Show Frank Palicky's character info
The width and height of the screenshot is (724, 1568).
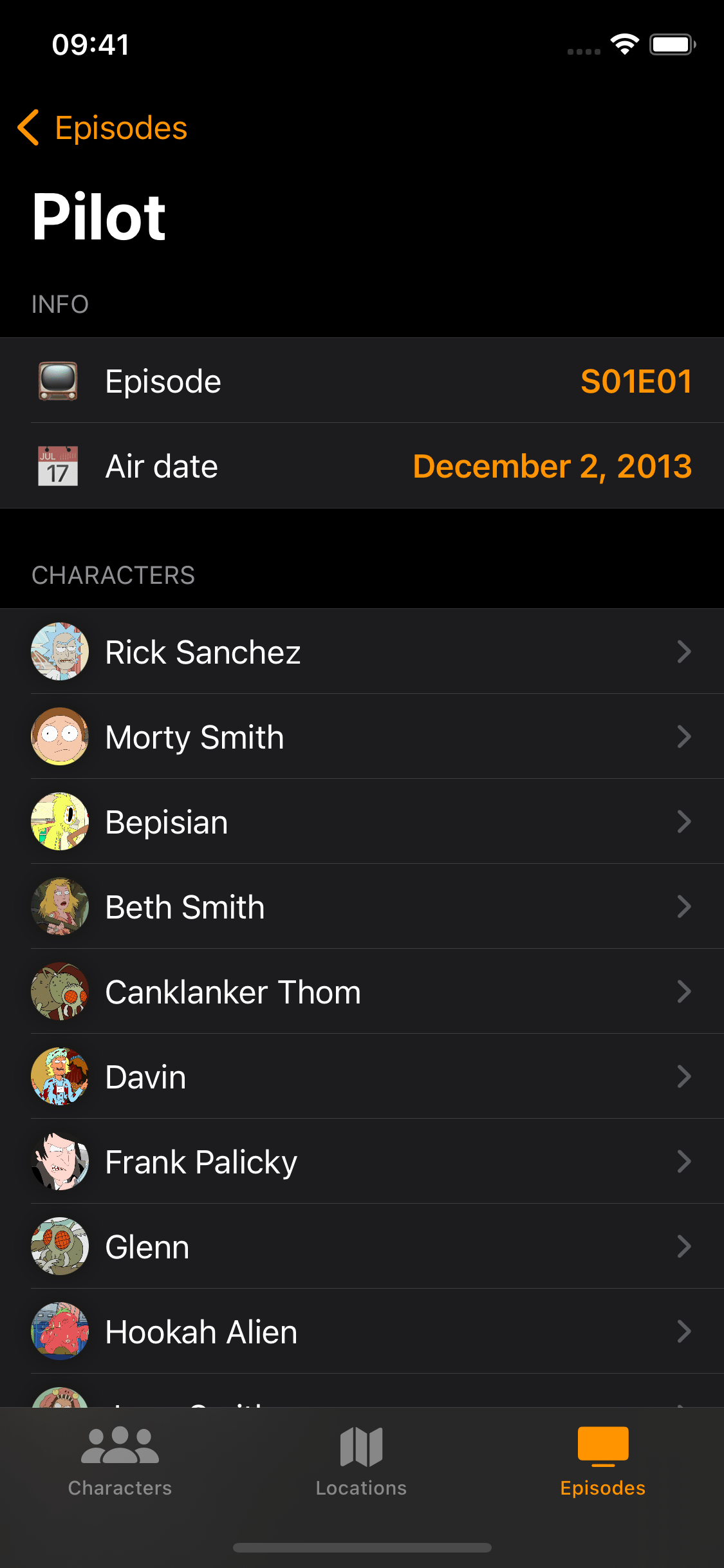362,1161
